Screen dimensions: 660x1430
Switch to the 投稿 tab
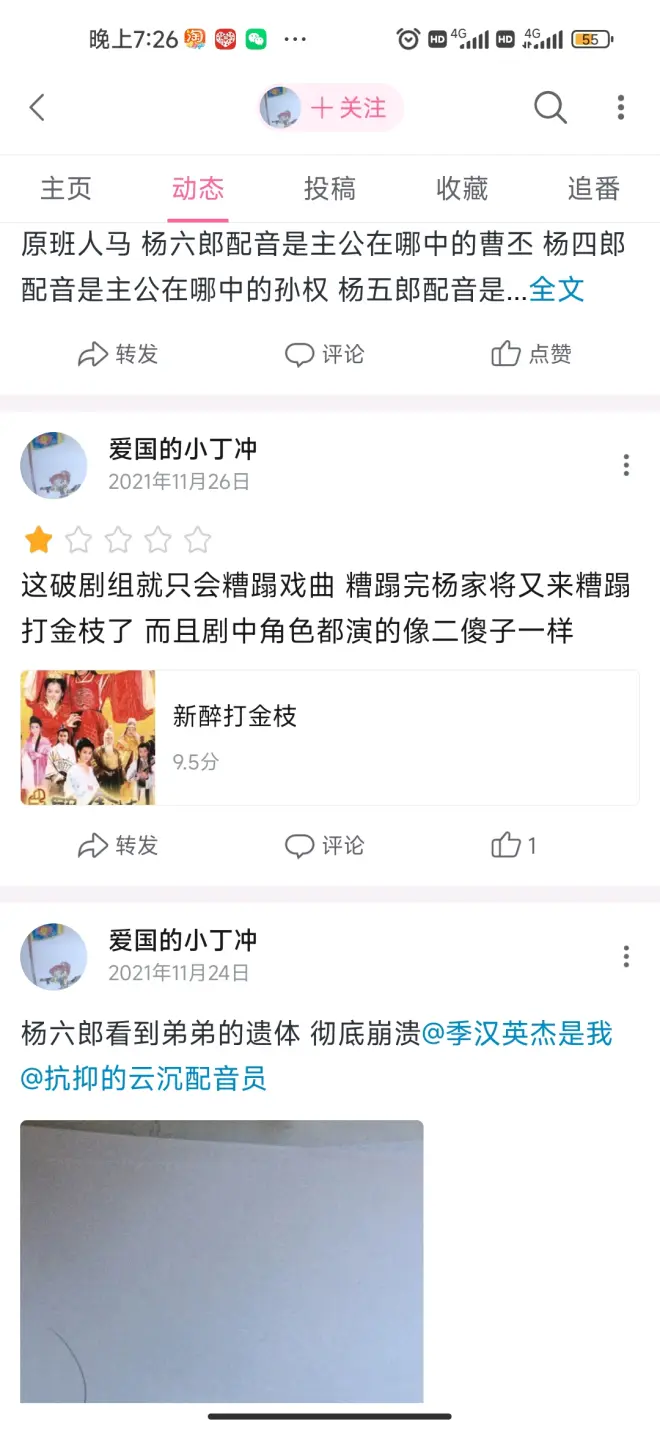(x=330, y=189)
